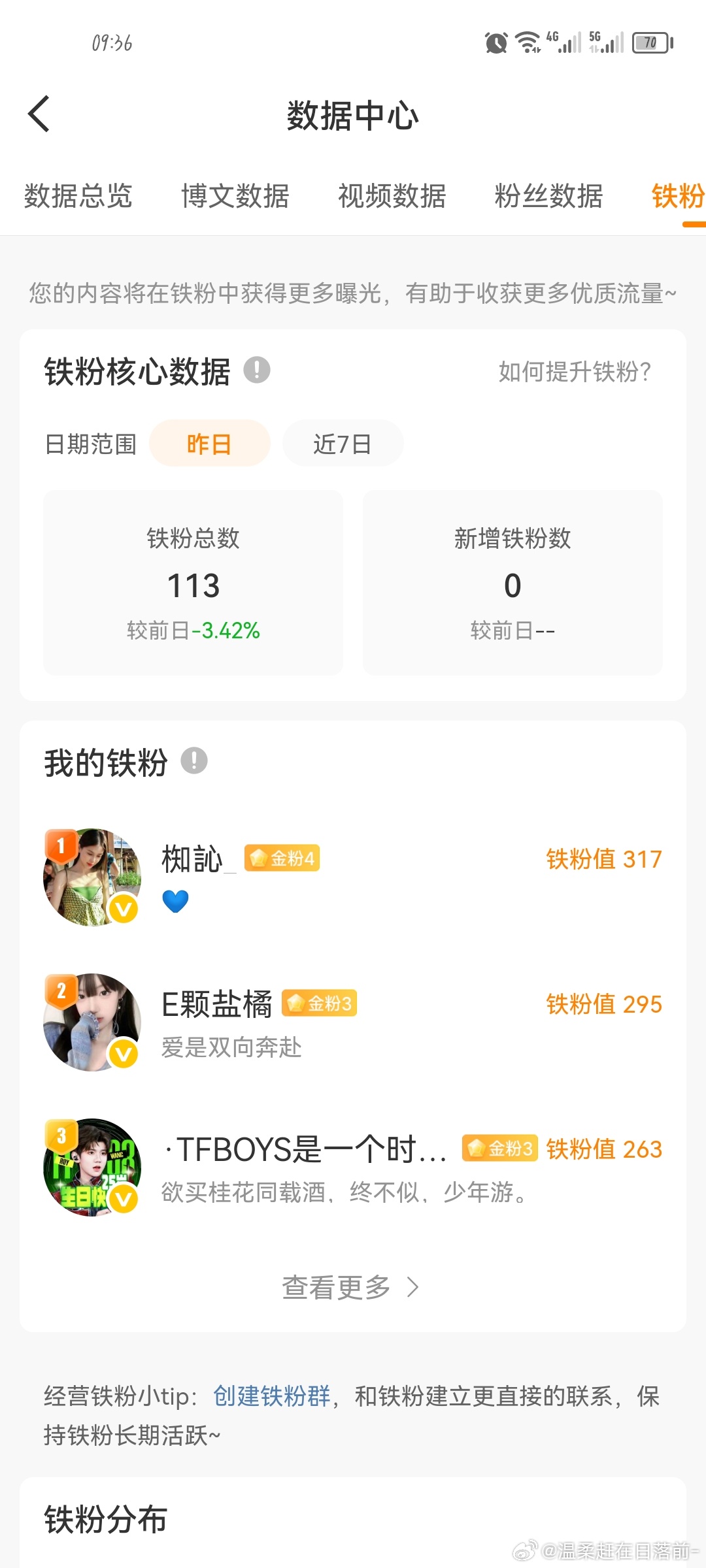Screen dimensions: 706x1568
Task: Open the 铁粉核心数据 info tooltip
Action: [x=256, y=370]
